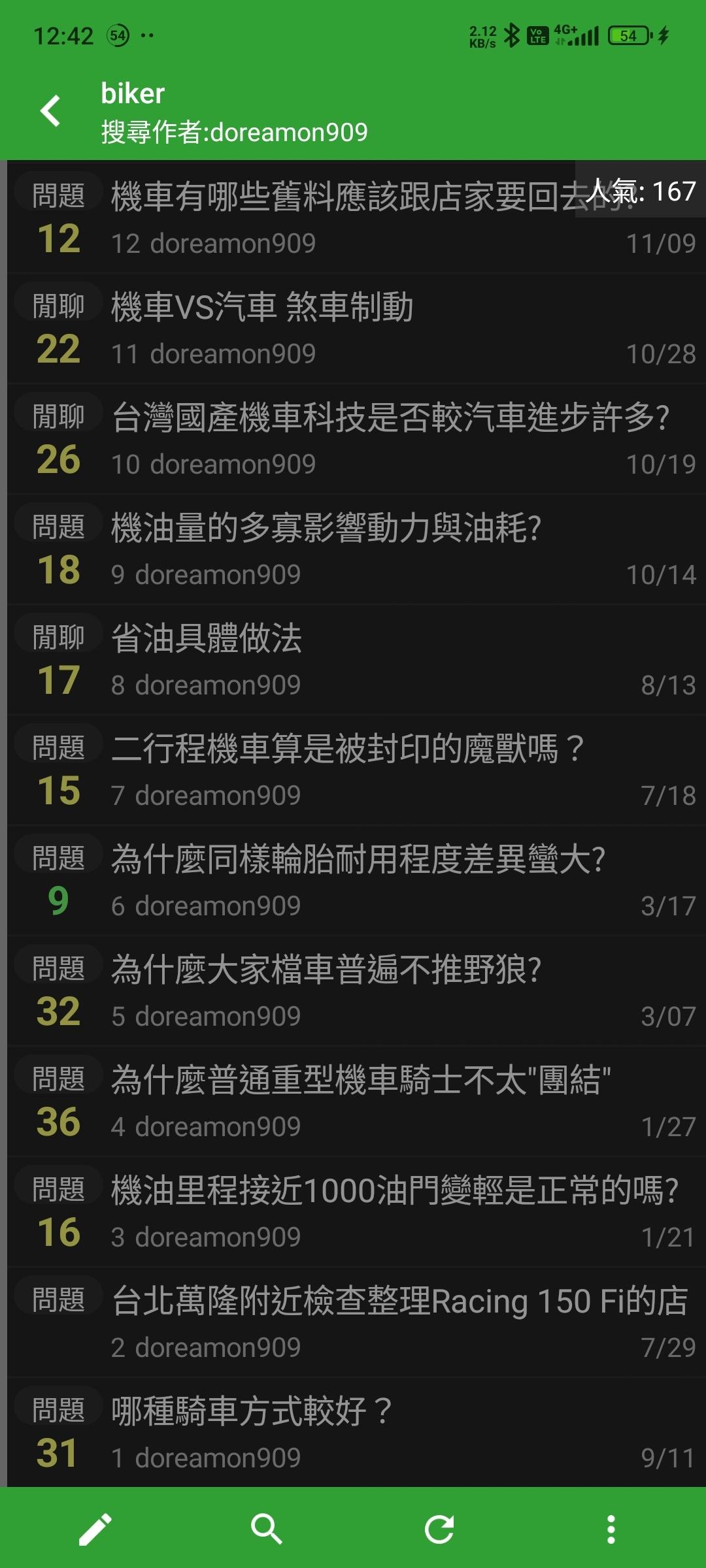706x1568 pixels.
Task: Compose a new post with the pencil icon
Action: click(95, 1529)
